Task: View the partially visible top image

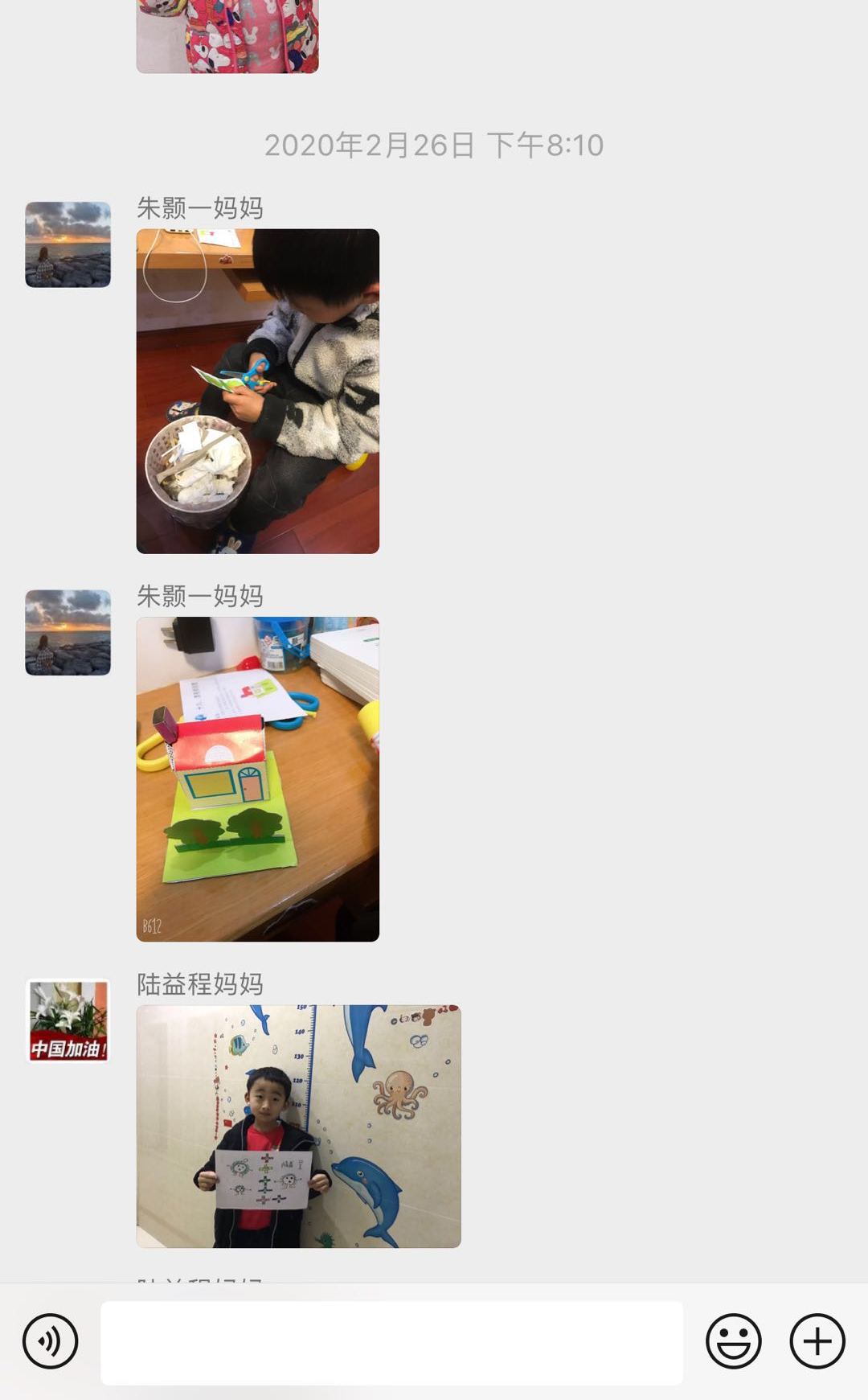Action: 227,36
